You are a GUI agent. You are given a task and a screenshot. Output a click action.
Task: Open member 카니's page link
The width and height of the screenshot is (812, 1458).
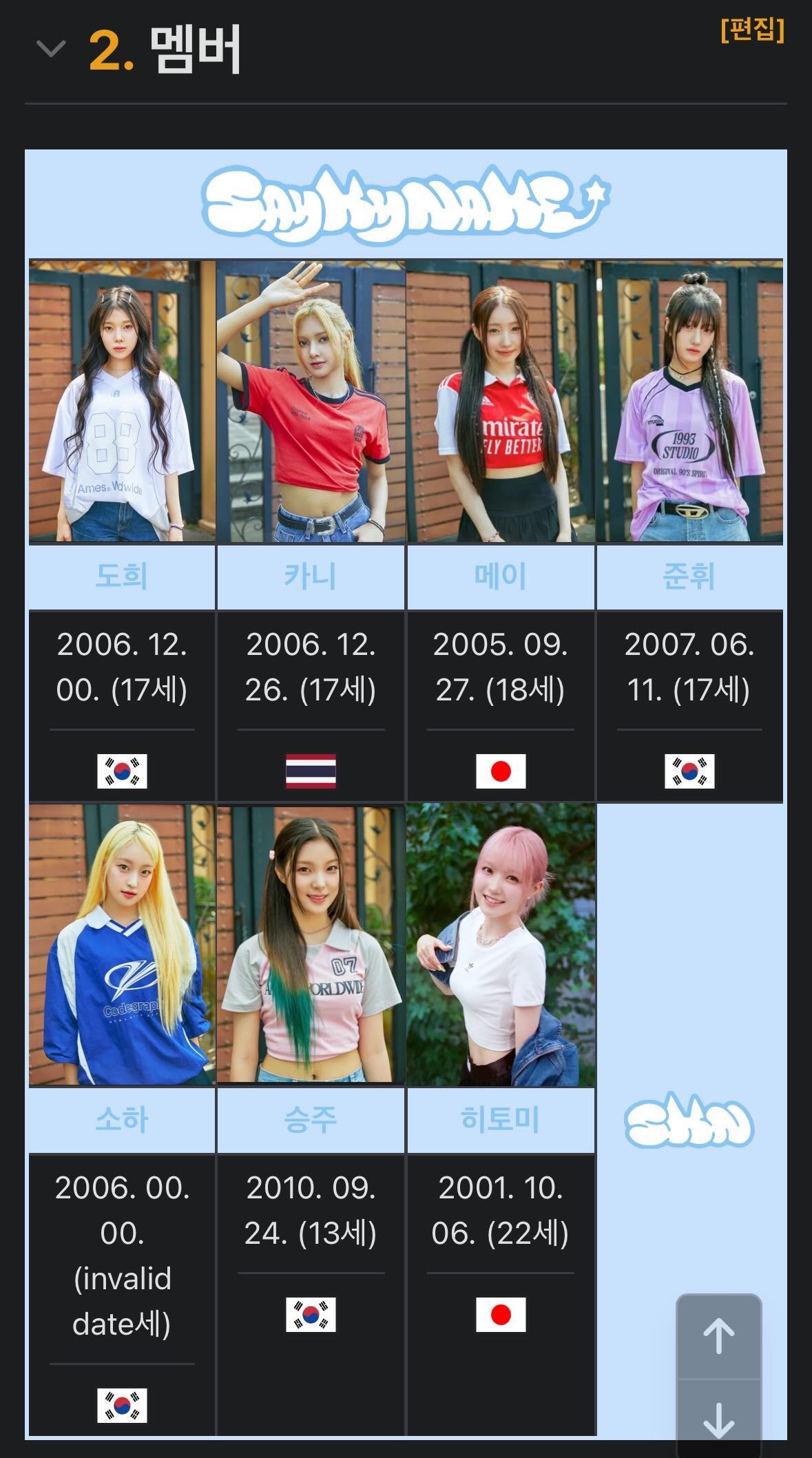311,576
